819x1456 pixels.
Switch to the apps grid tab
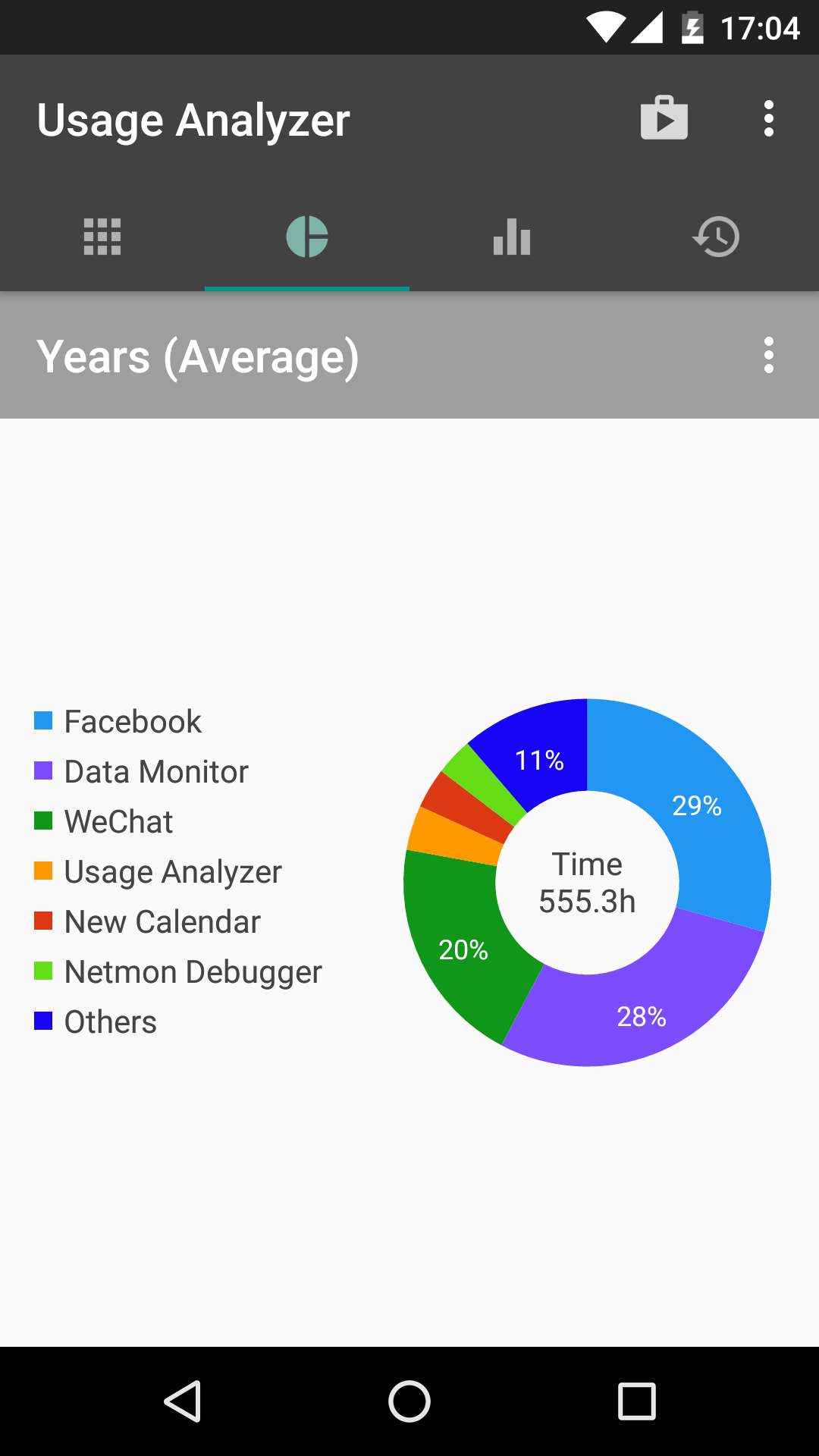[x=102, y=237]
